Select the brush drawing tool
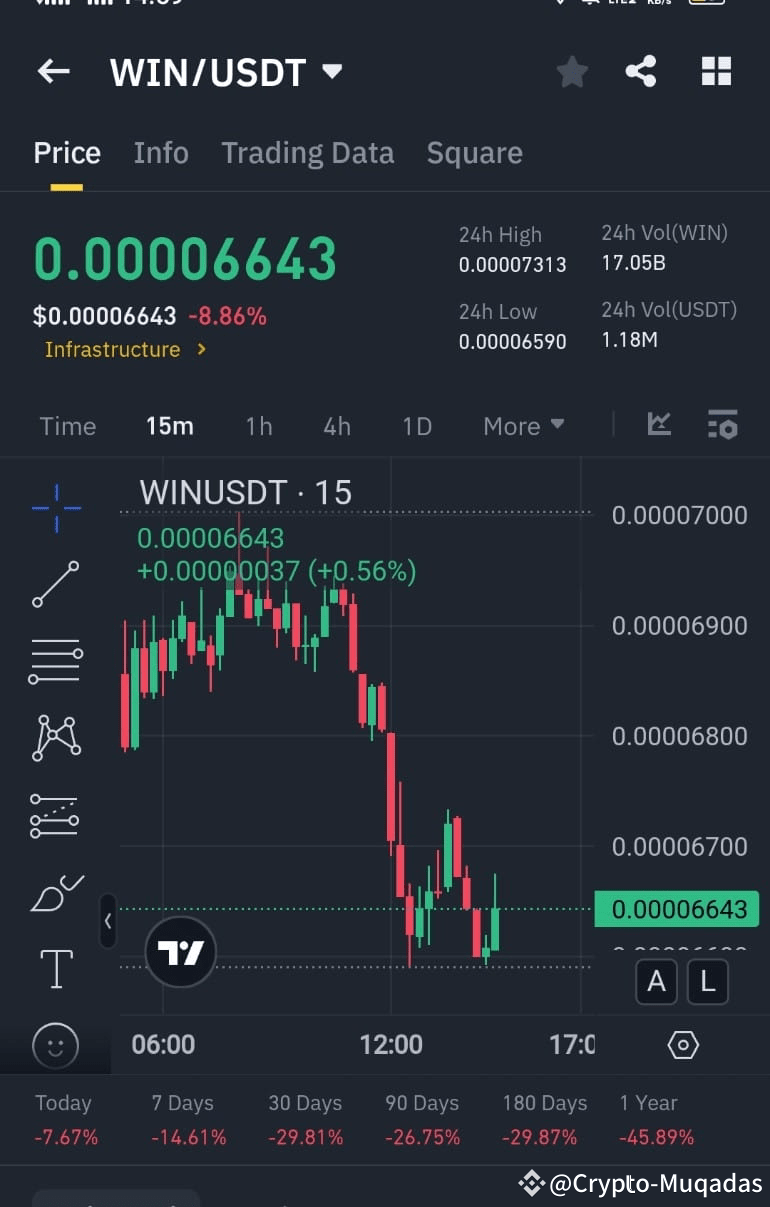The width and height of the screenshot is (770, 1207). [x=55, y=891]
